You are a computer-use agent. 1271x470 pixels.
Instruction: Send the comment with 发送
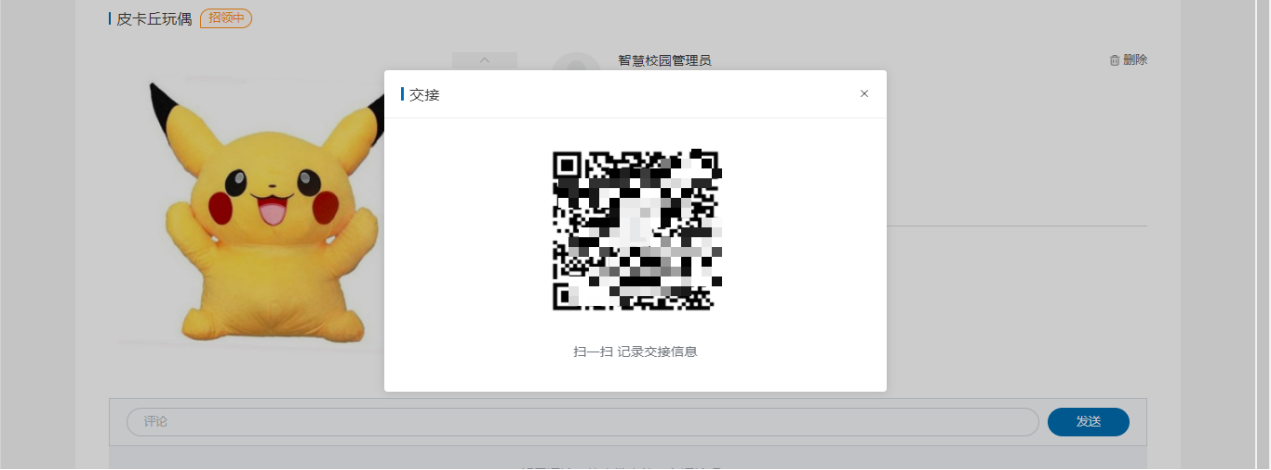1088,422
